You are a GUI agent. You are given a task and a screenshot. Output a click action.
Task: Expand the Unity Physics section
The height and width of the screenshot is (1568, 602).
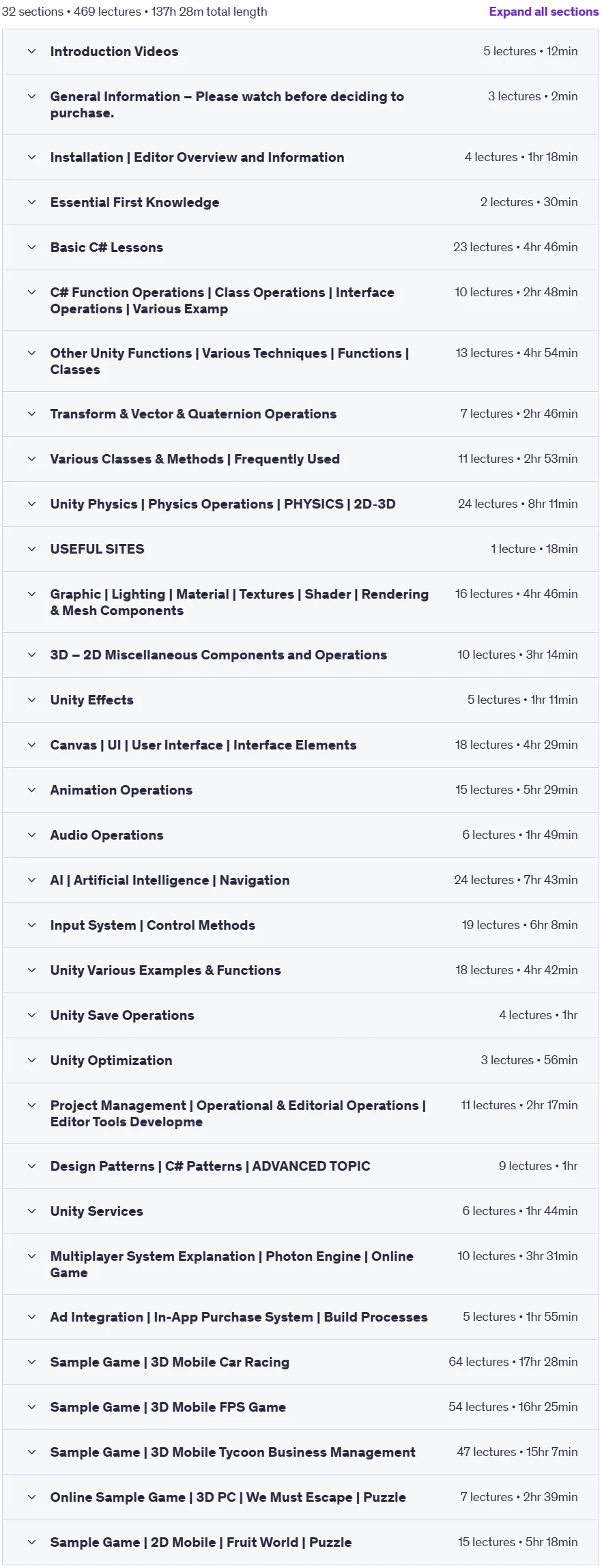coord(300,504)
